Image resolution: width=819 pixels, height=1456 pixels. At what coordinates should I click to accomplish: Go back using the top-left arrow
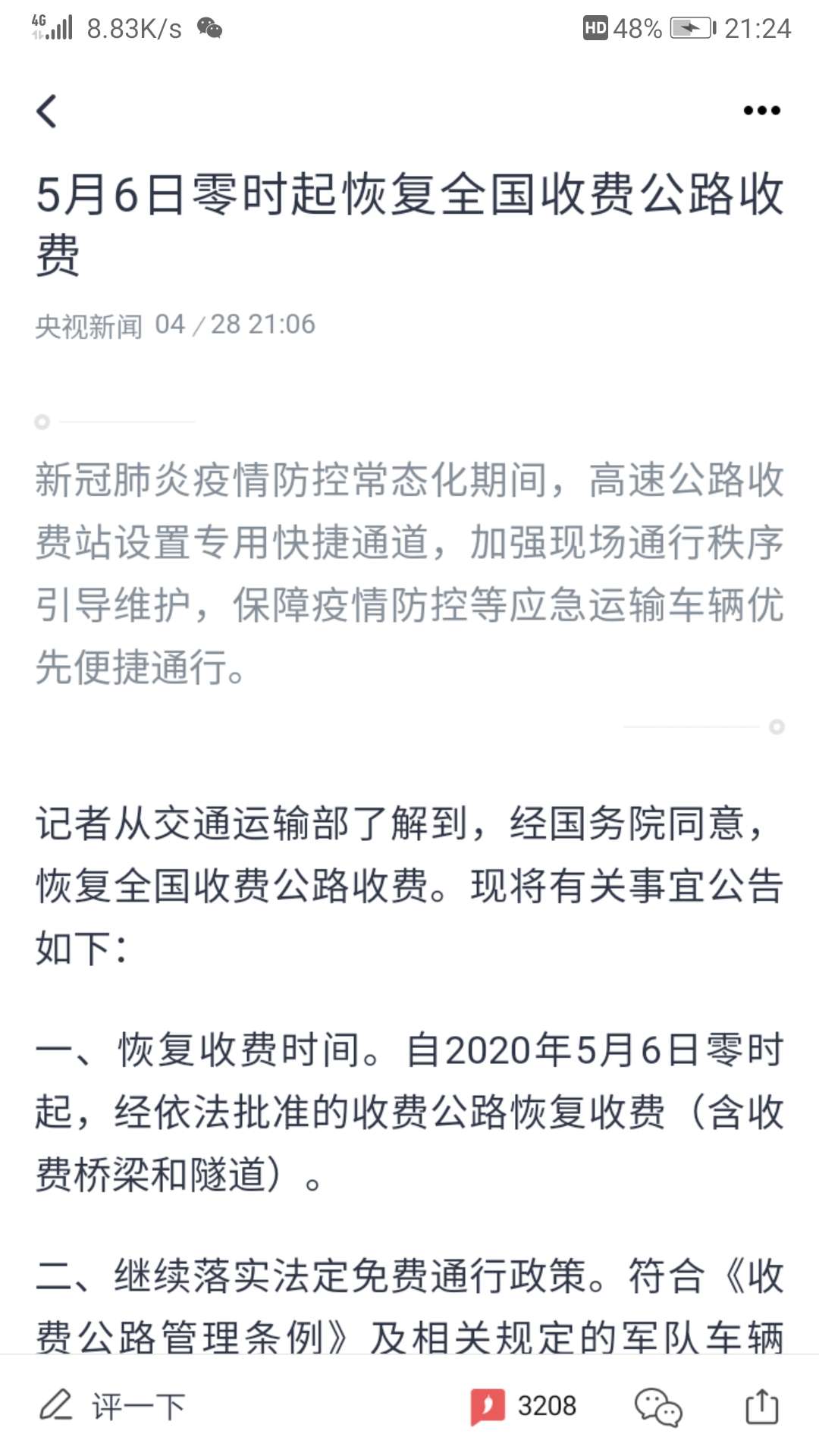tap(47, 111)
